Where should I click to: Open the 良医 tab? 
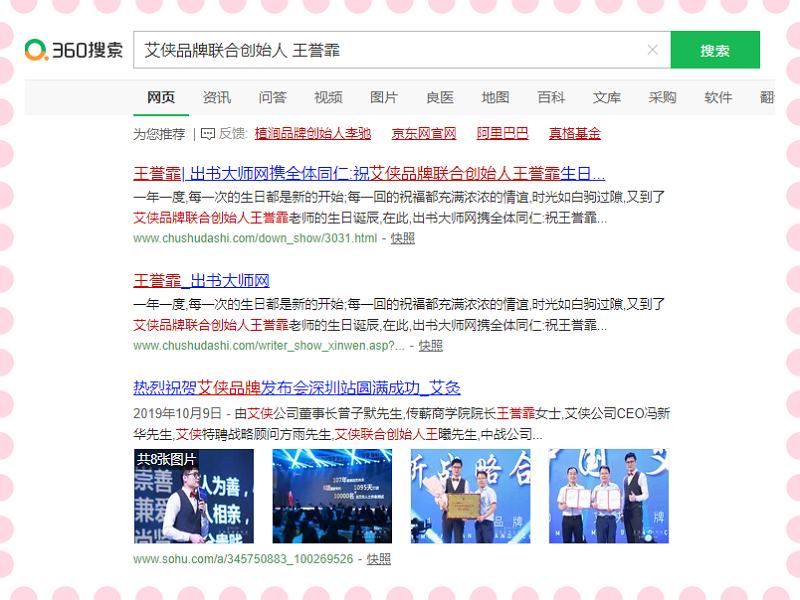tap(440, 97)
